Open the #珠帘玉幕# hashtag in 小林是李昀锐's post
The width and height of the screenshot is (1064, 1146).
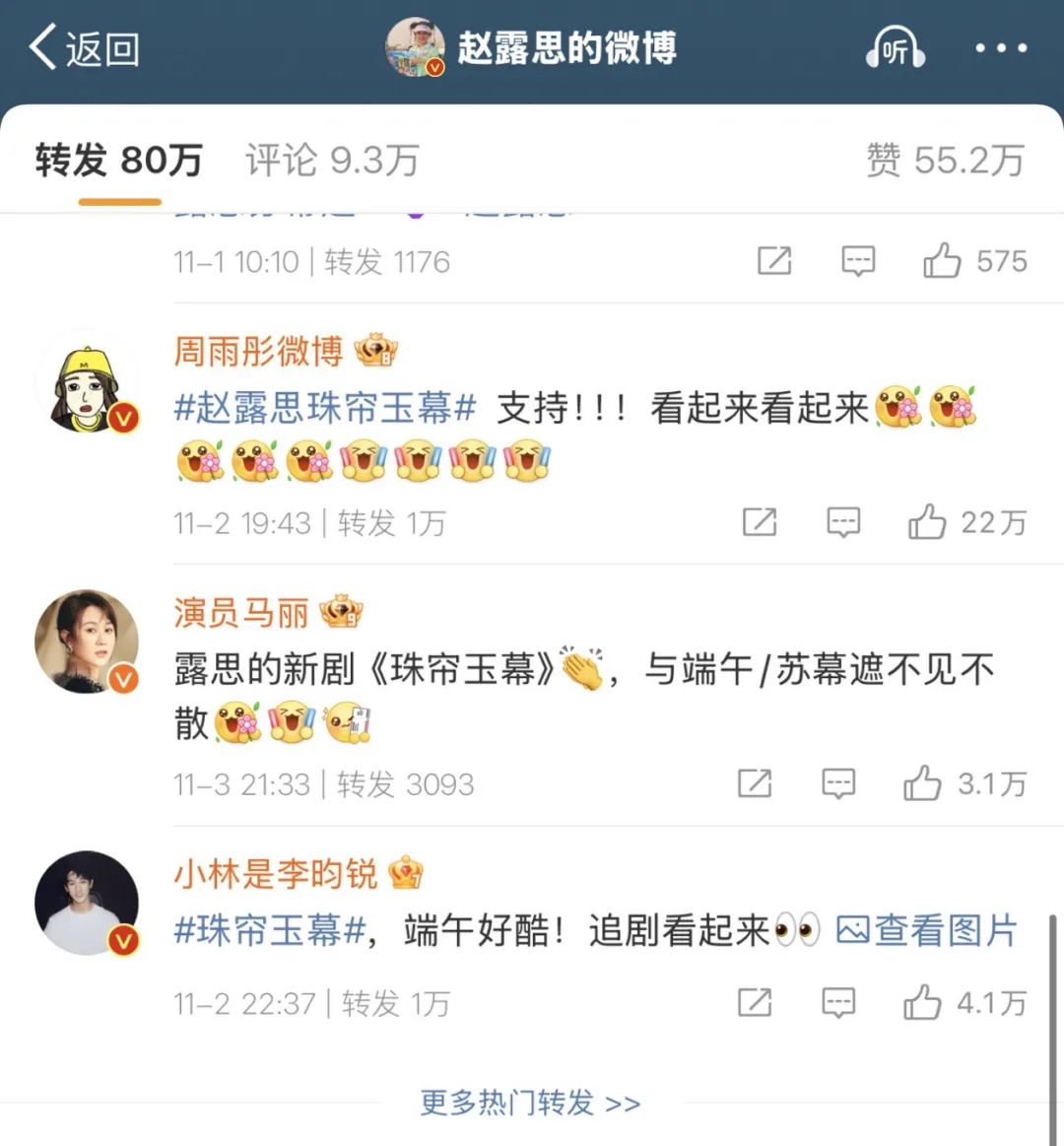270,930
